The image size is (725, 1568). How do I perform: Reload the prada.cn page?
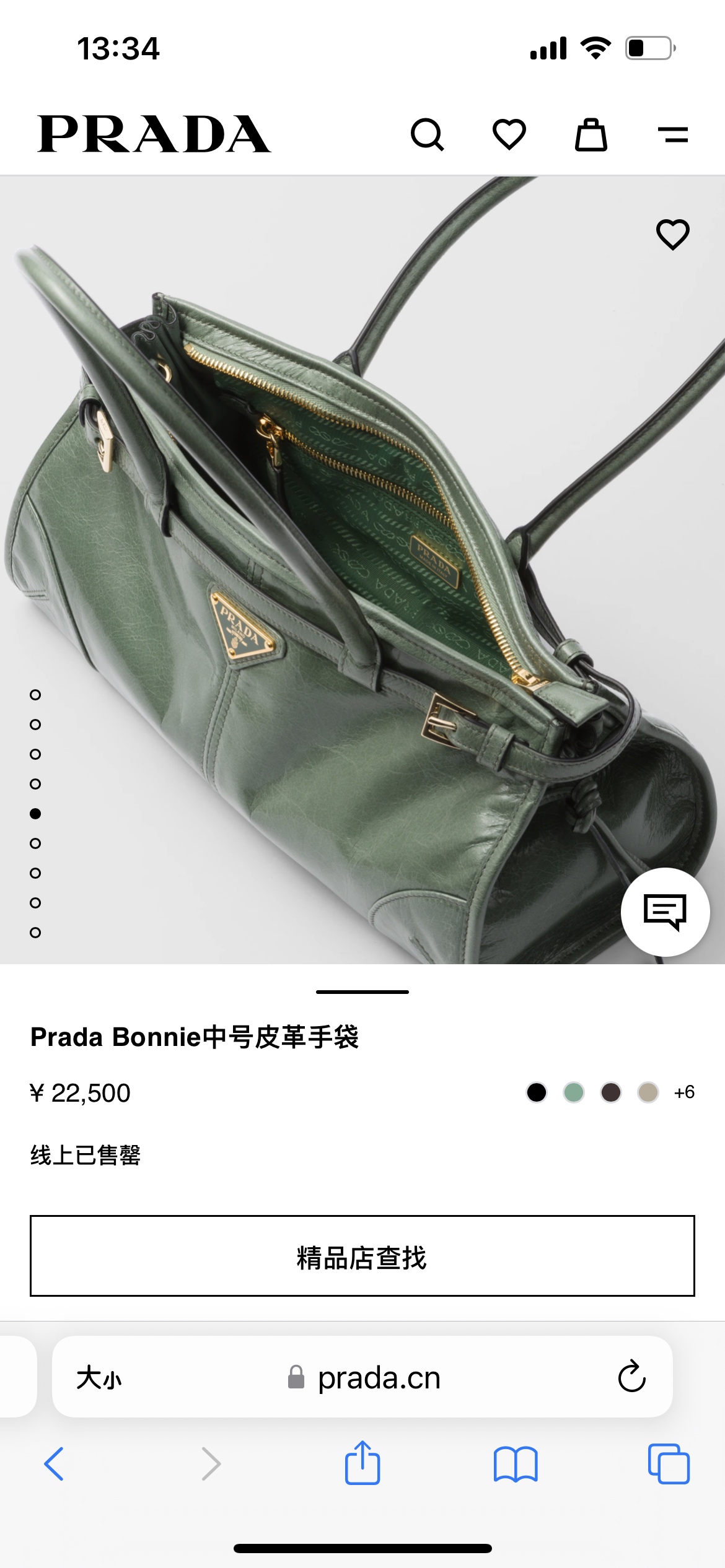(631, 1377)
